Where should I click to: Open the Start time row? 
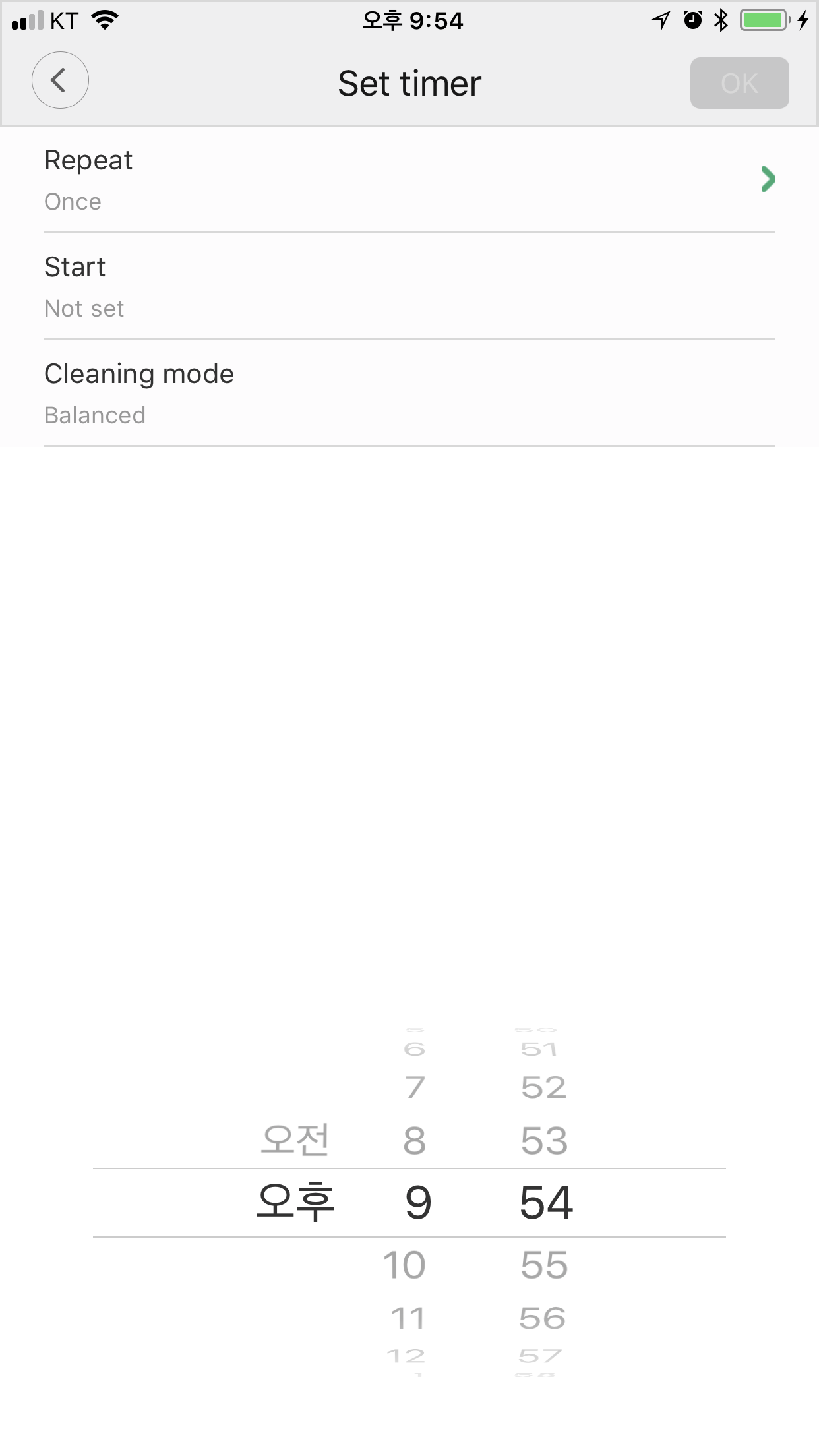[409, 287]
